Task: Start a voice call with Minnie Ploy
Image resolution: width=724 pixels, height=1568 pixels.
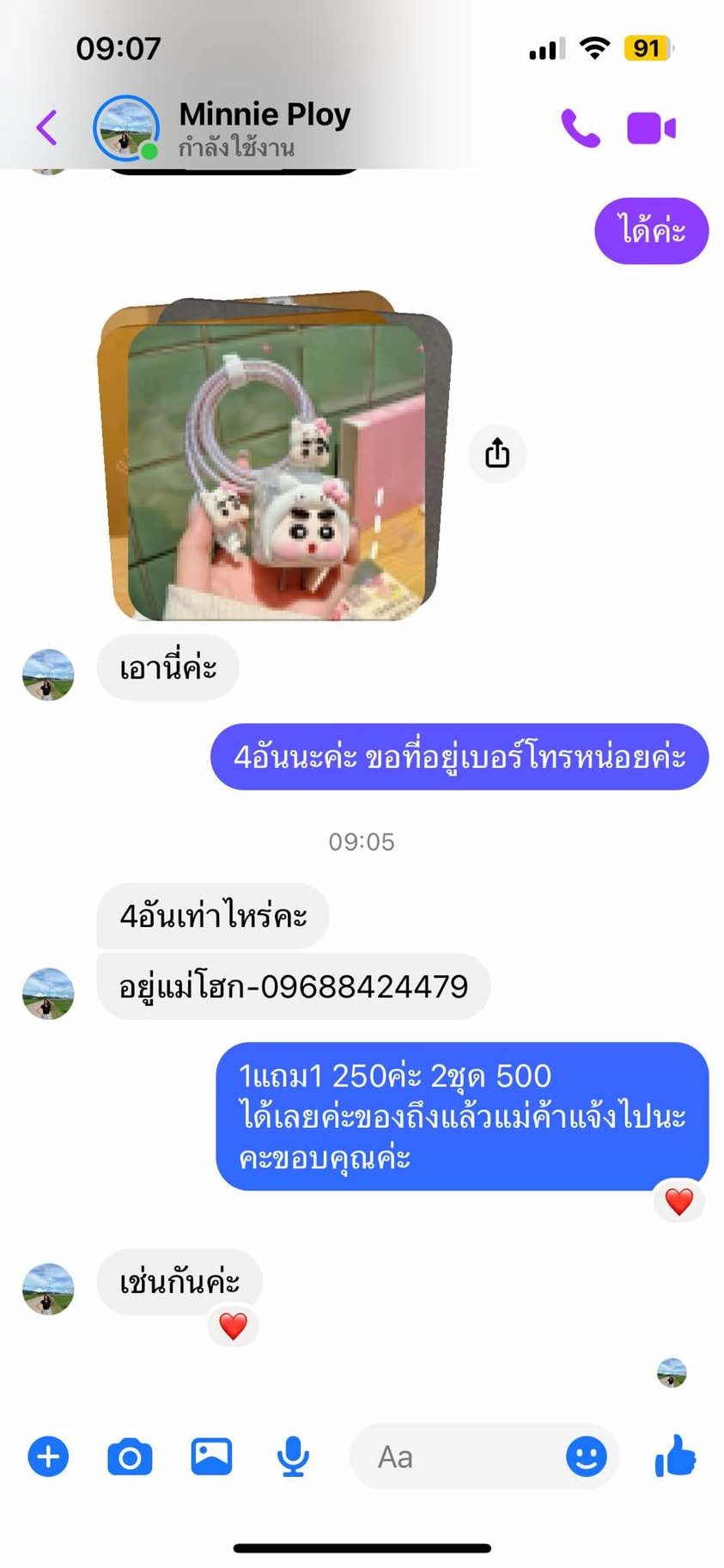Action: click(581, 128)
